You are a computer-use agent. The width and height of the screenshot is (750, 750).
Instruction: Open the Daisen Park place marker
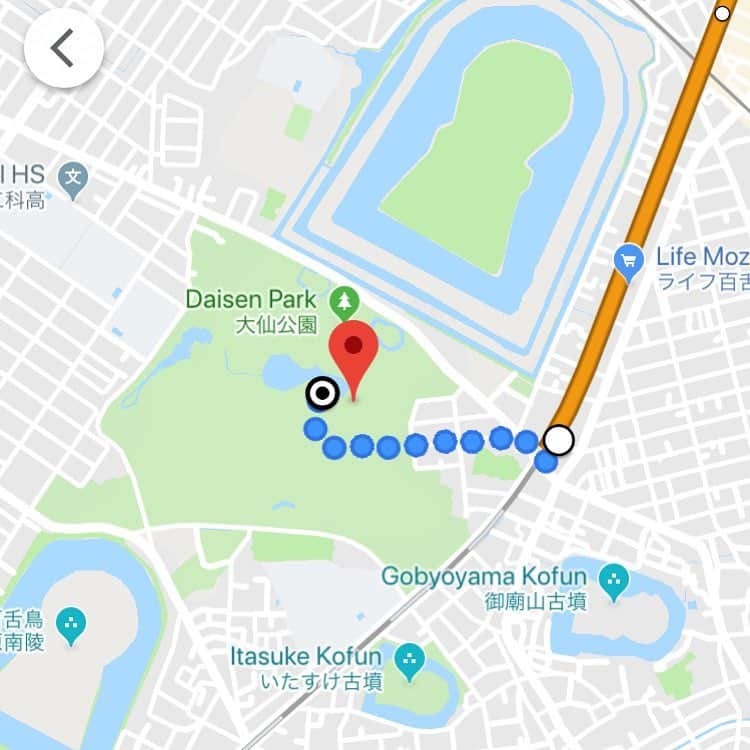(344, 299)
